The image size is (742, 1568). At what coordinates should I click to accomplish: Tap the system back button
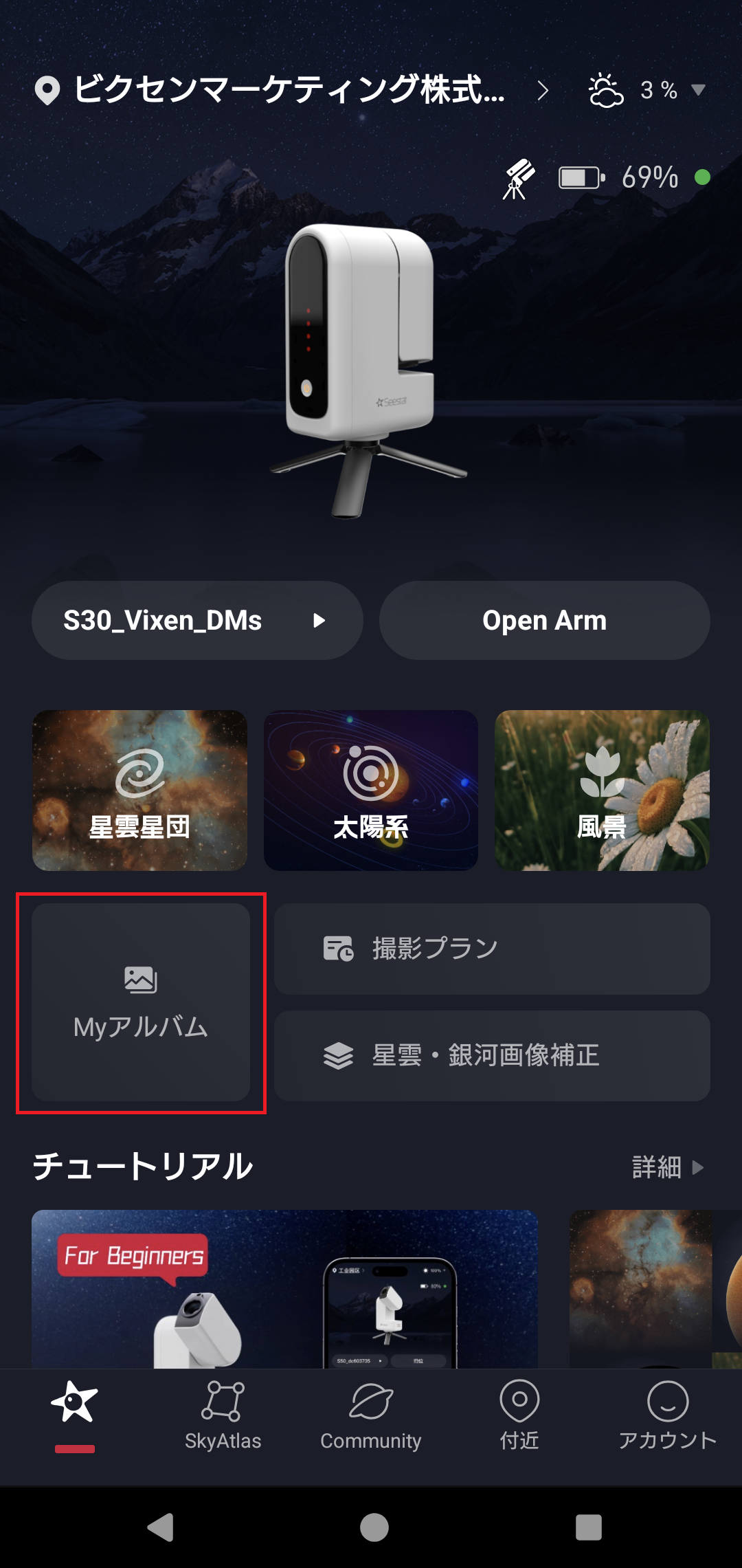(161, 1527)
